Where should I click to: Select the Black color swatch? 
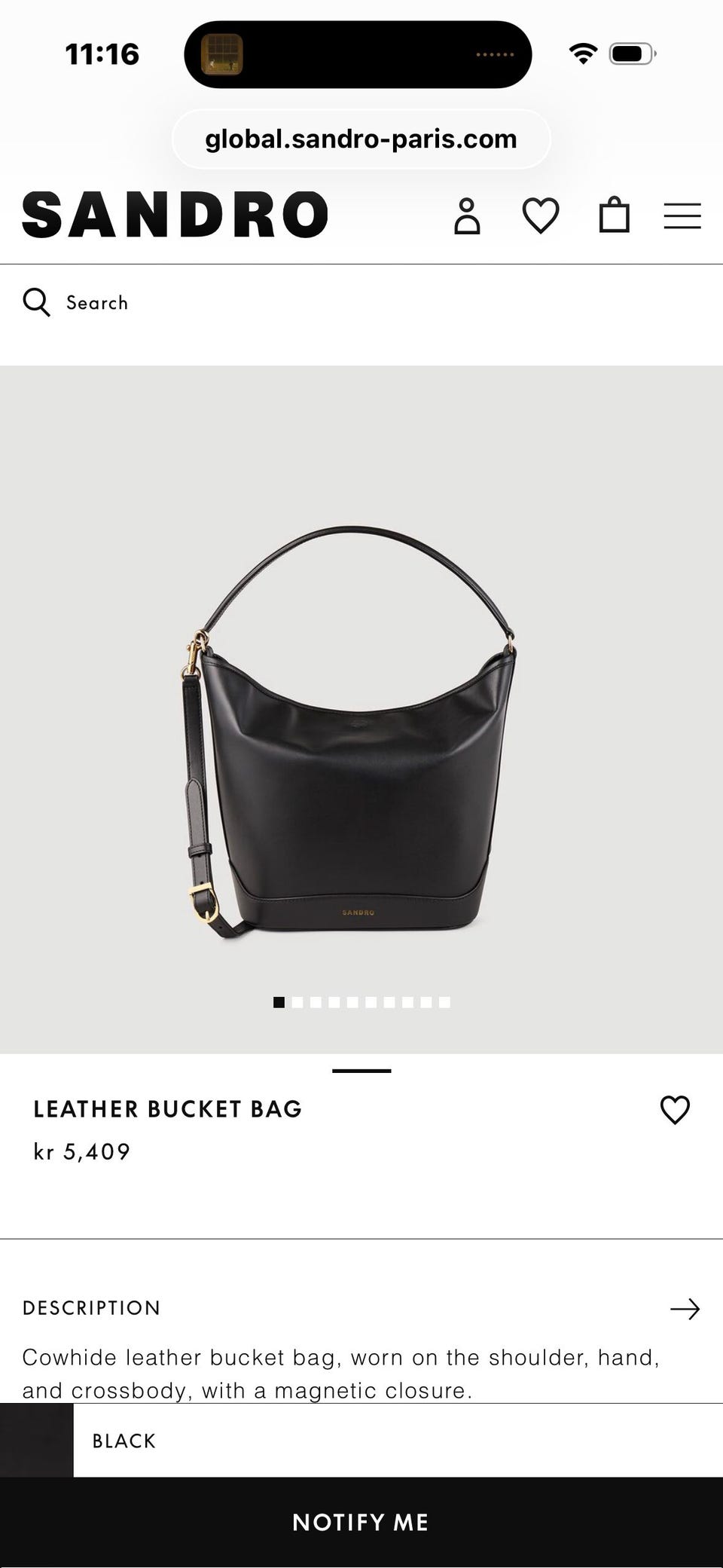(x=37, y=1440)
